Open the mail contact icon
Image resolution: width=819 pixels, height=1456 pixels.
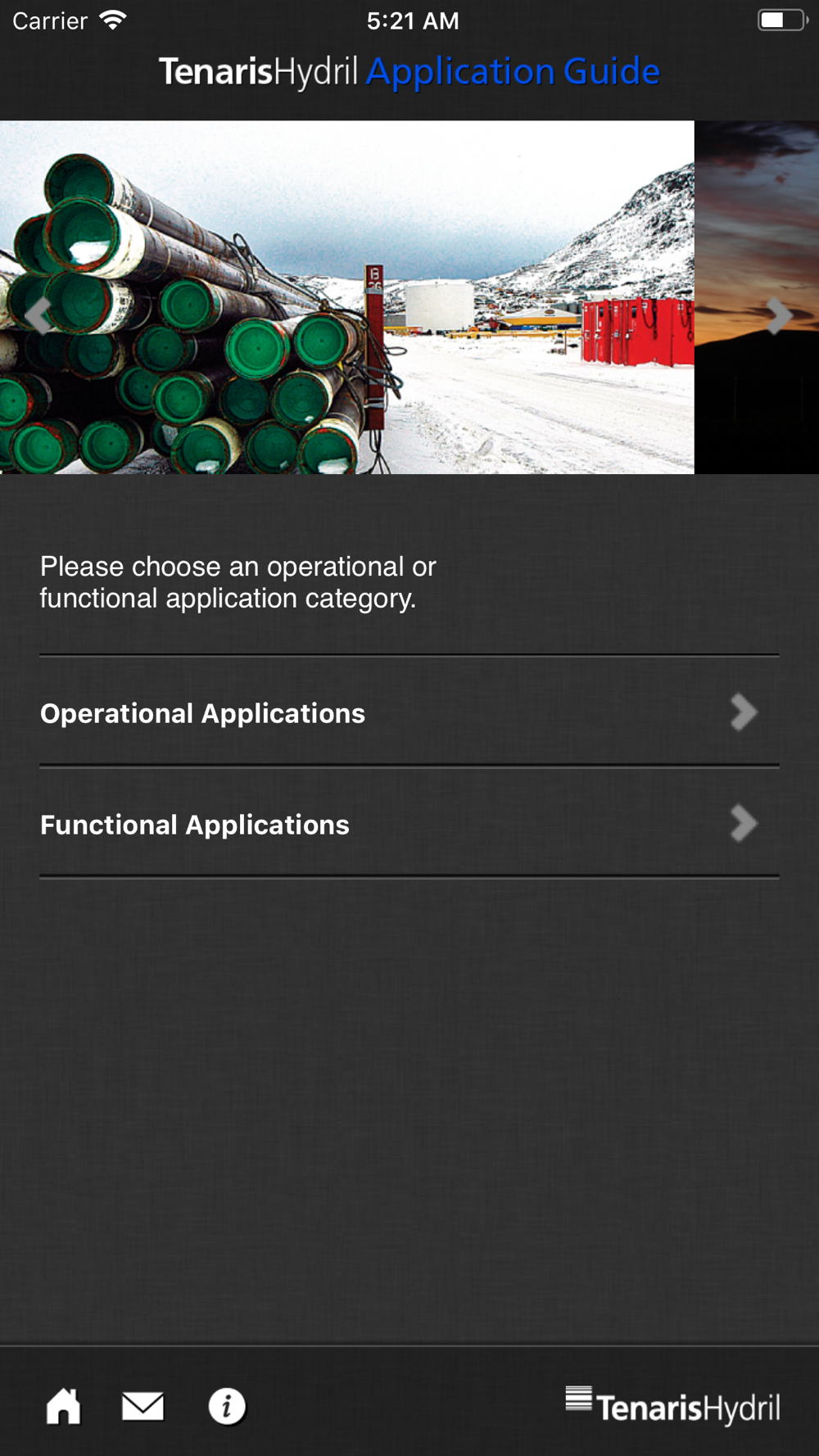[x=143, y=1407]
